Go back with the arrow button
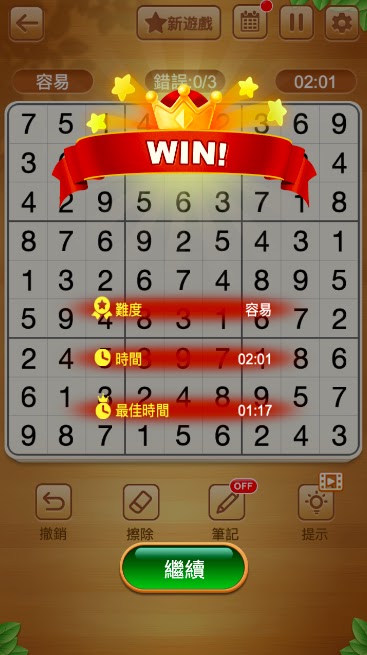The width and height of the screenshot is (367, 655). click(27, 23)
